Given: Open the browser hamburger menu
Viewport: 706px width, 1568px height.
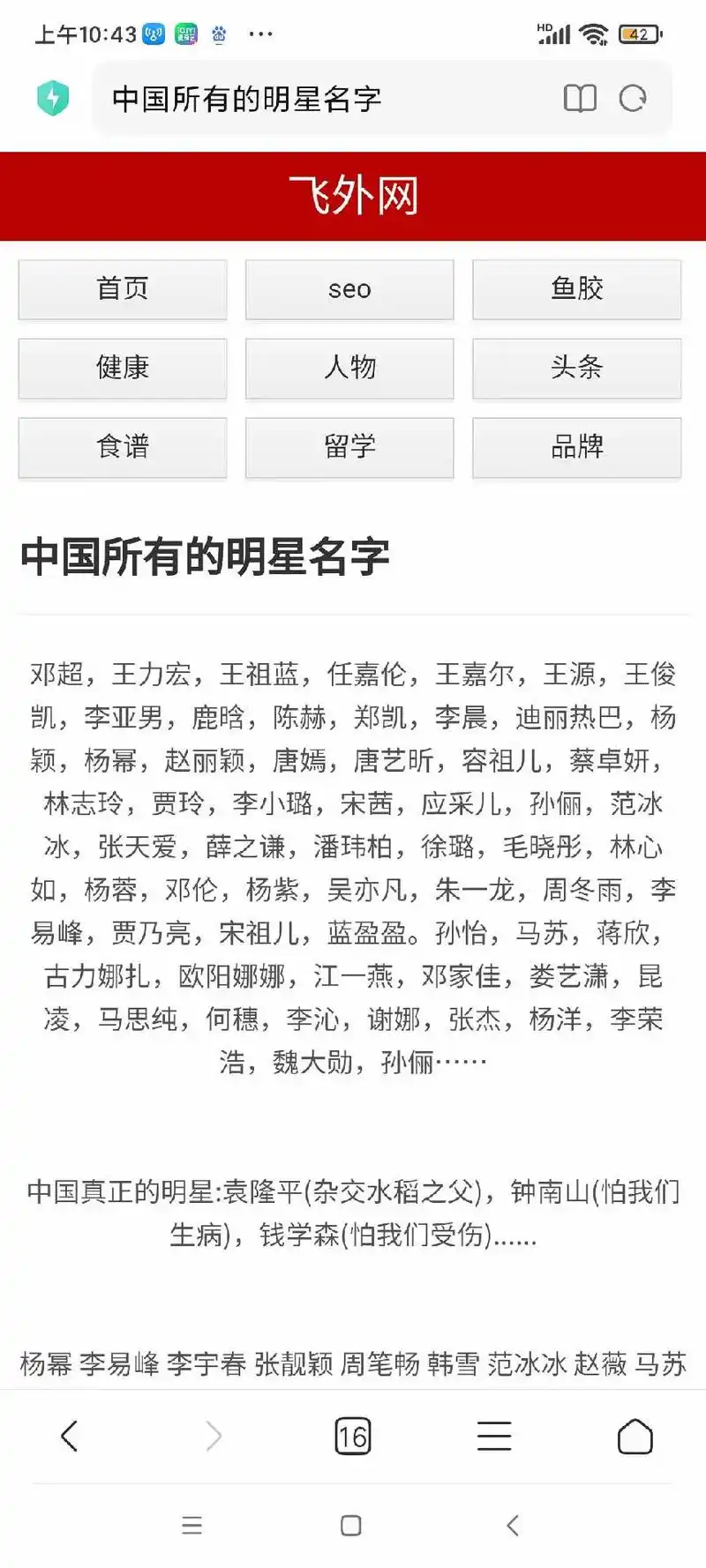Looking at the screenshot, I should [494, 1435].
